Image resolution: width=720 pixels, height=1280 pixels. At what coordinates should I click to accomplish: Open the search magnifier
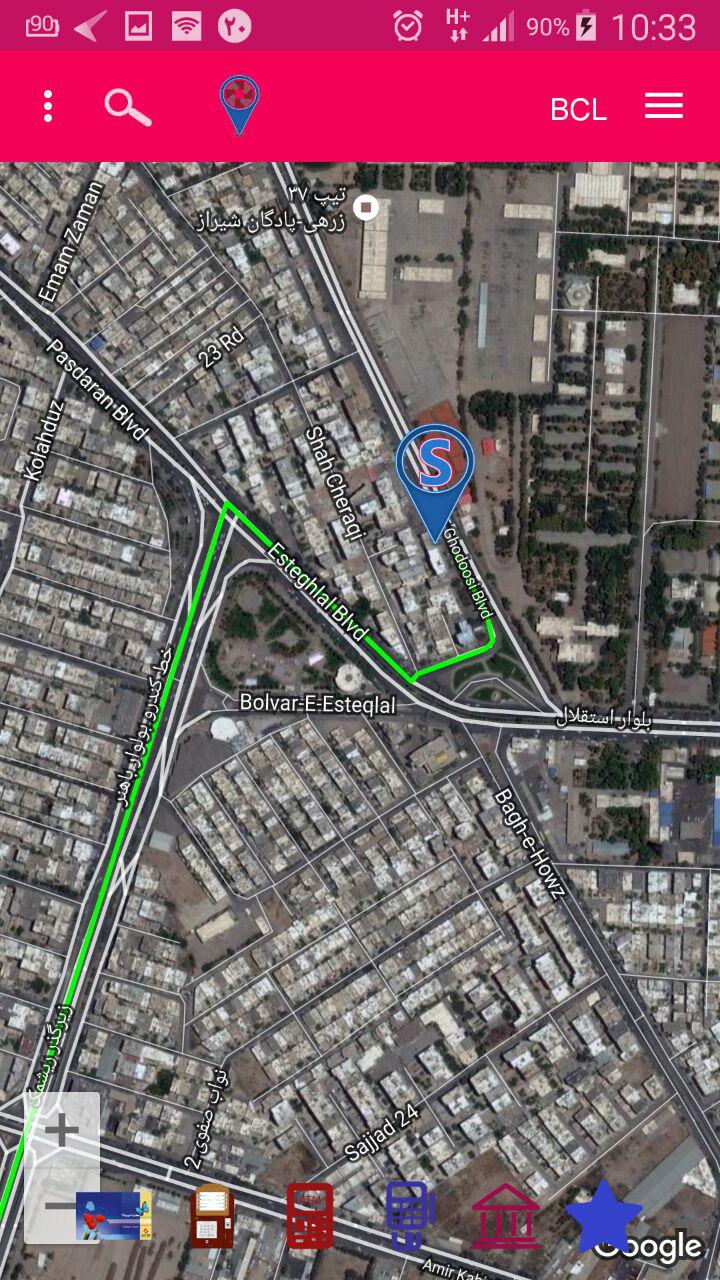point(128,107)
